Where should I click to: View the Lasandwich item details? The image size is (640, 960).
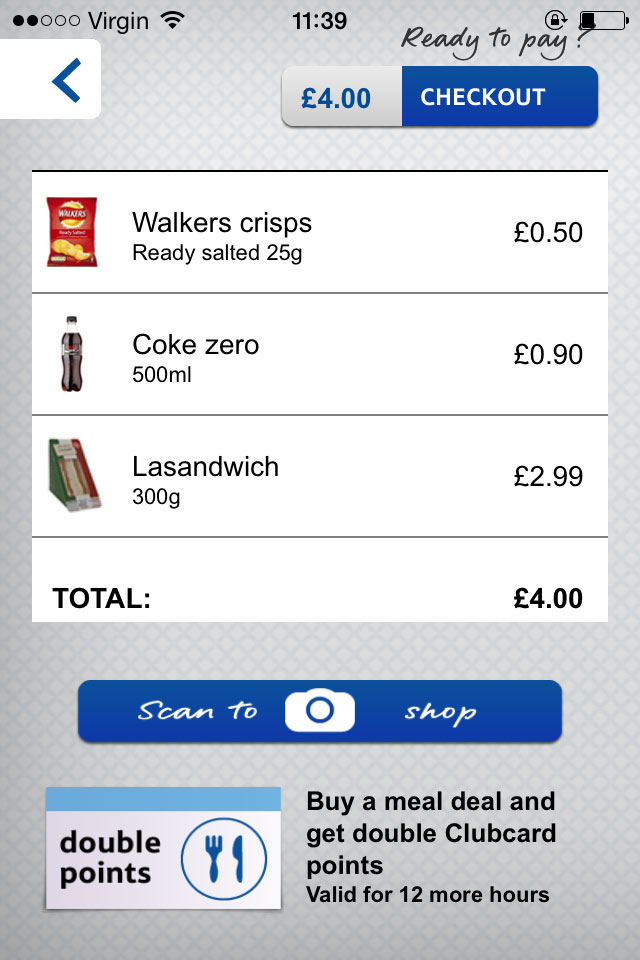pos(320,477)
